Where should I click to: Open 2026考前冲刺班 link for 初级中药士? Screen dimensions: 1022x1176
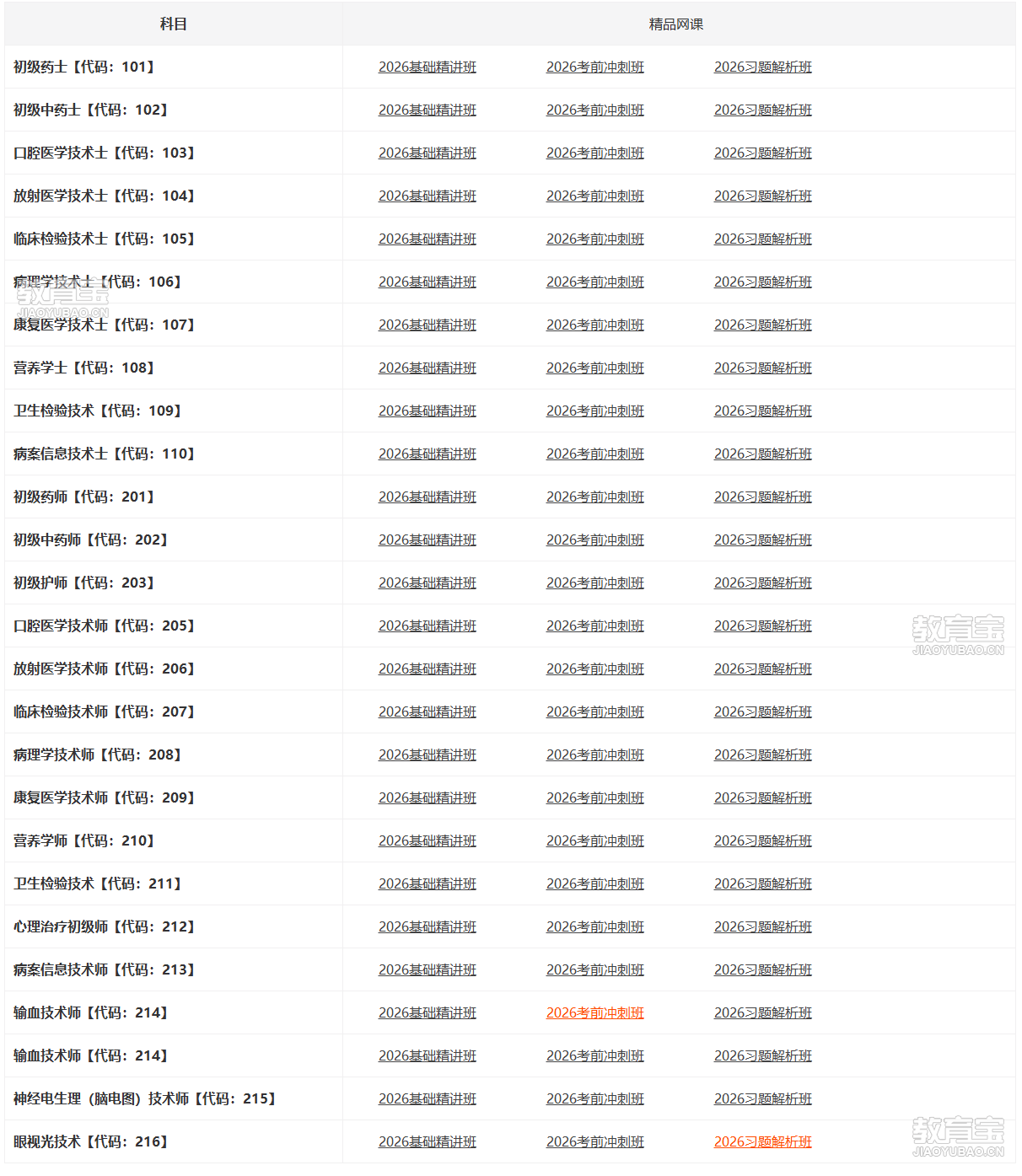point(594,110)
